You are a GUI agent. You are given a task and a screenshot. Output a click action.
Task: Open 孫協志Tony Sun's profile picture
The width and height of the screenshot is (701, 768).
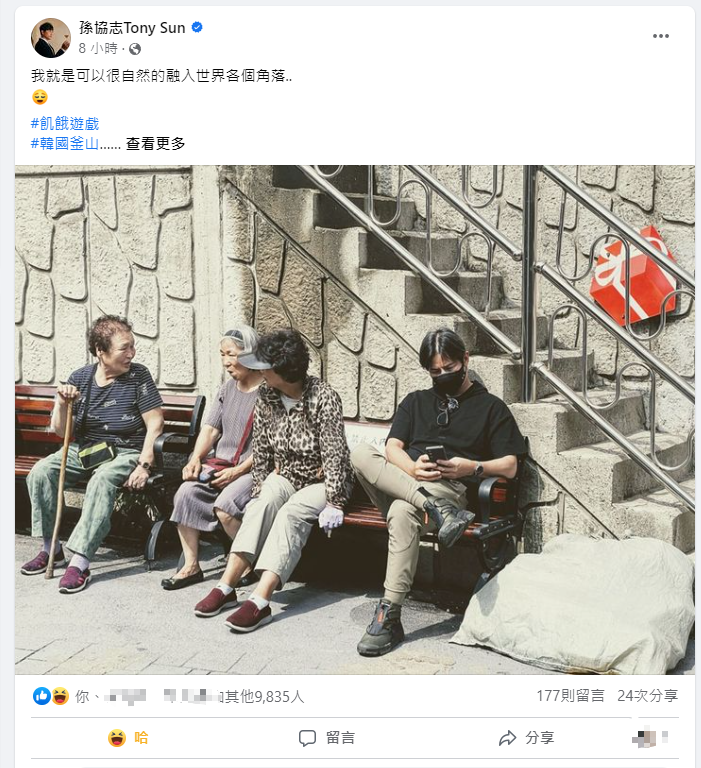tap(51, 37)
